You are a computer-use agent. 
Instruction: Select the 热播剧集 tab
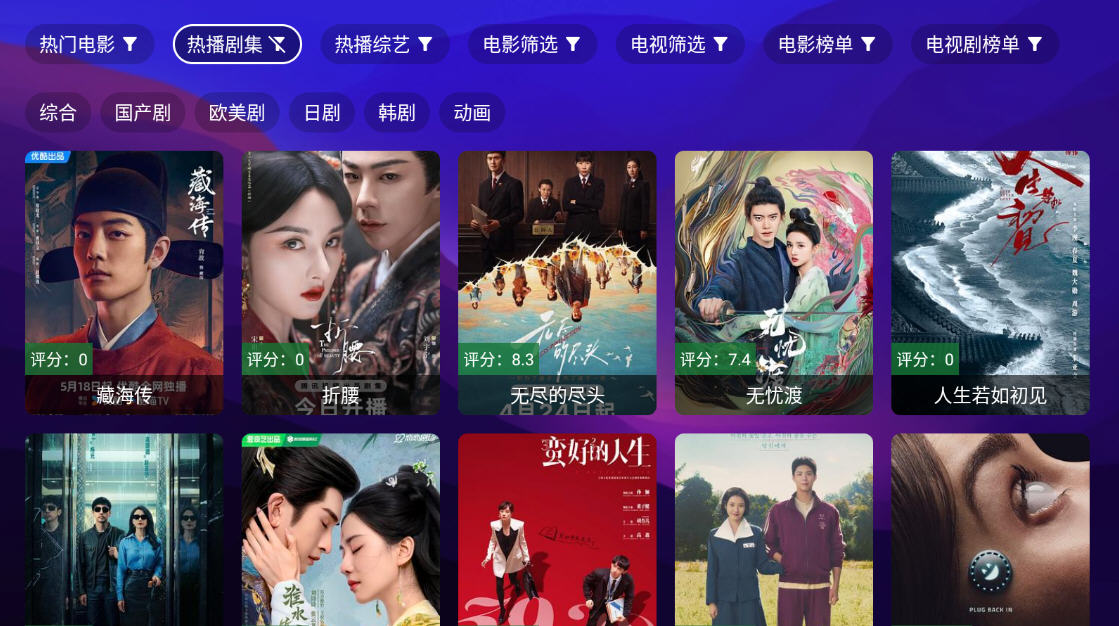pyautogui.click(x=237, y=44)
